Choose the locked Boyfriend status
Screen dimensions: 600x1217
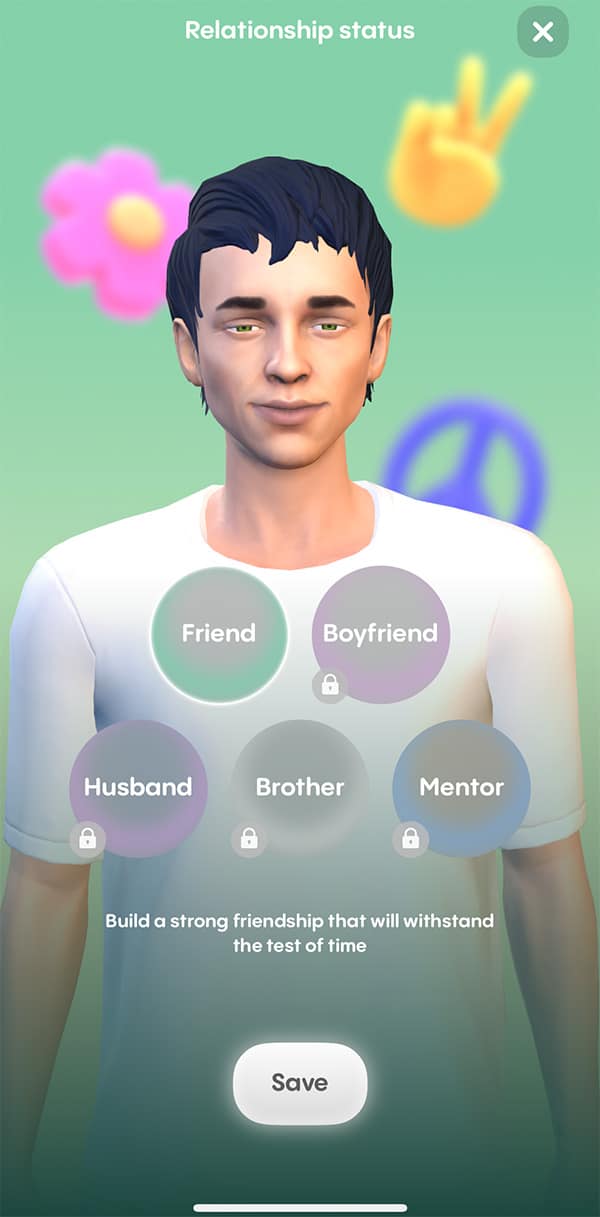click(x=381, y=634)
